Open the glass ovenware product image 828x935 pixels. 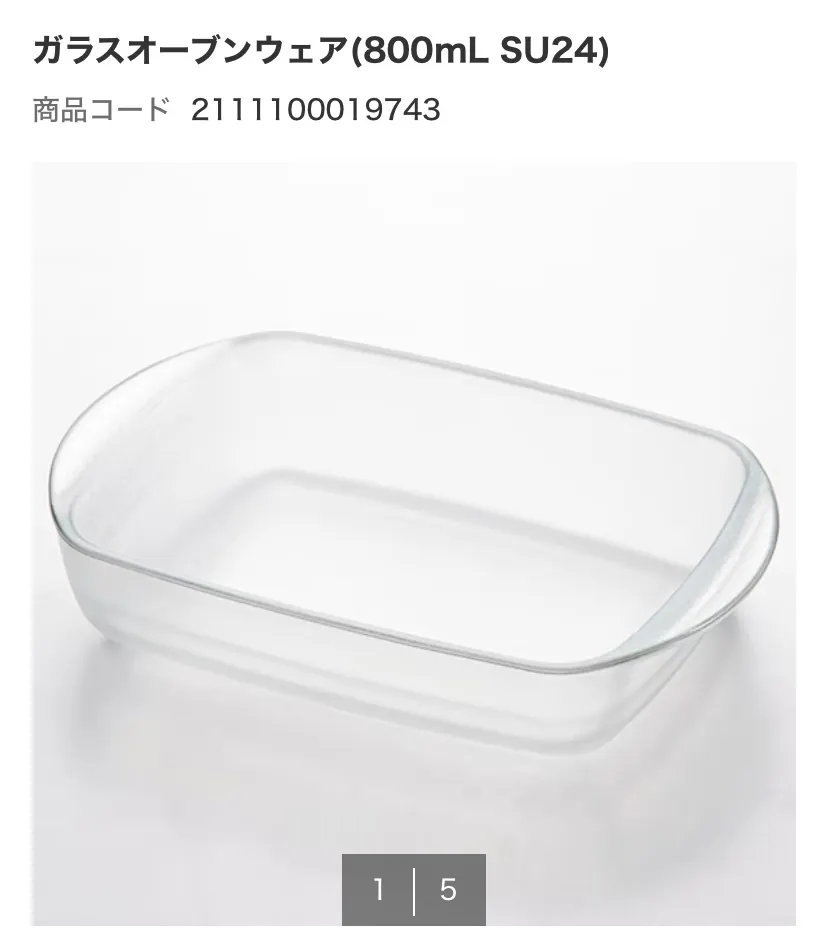coord(414,520)
